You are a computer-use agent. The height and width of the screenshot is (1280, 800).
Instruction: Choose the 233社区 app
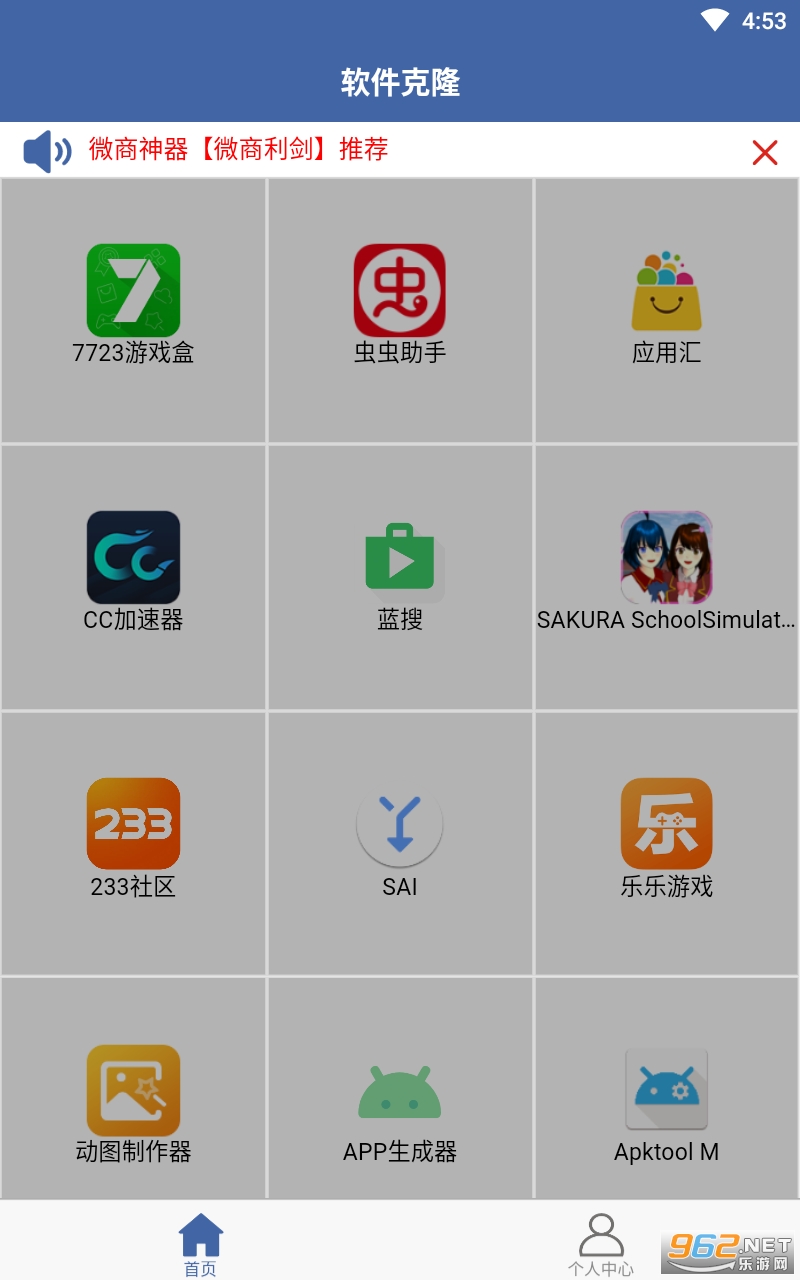[x=133, y=843]
